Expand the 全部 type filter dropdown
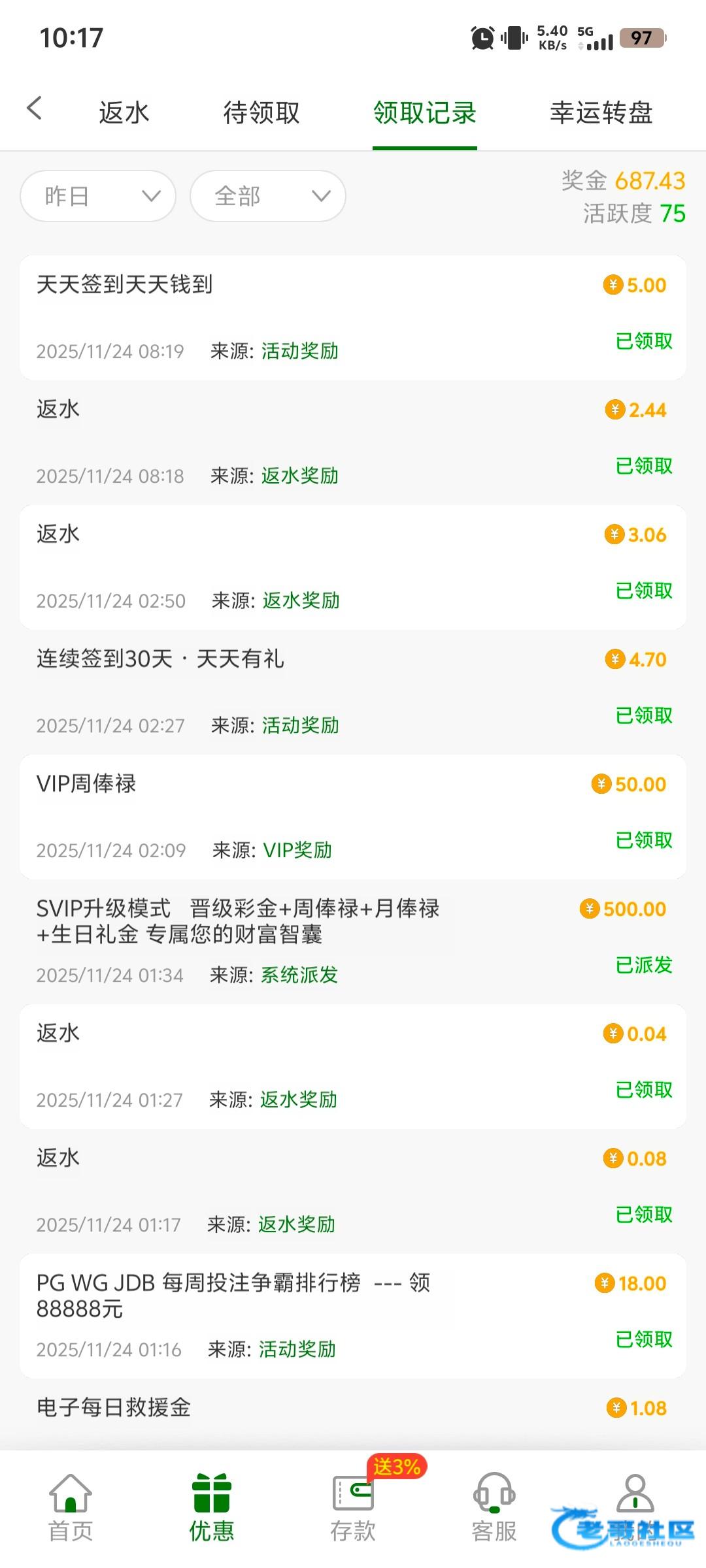This screenshot has height=1568, width=706. (x=268, y=196)
